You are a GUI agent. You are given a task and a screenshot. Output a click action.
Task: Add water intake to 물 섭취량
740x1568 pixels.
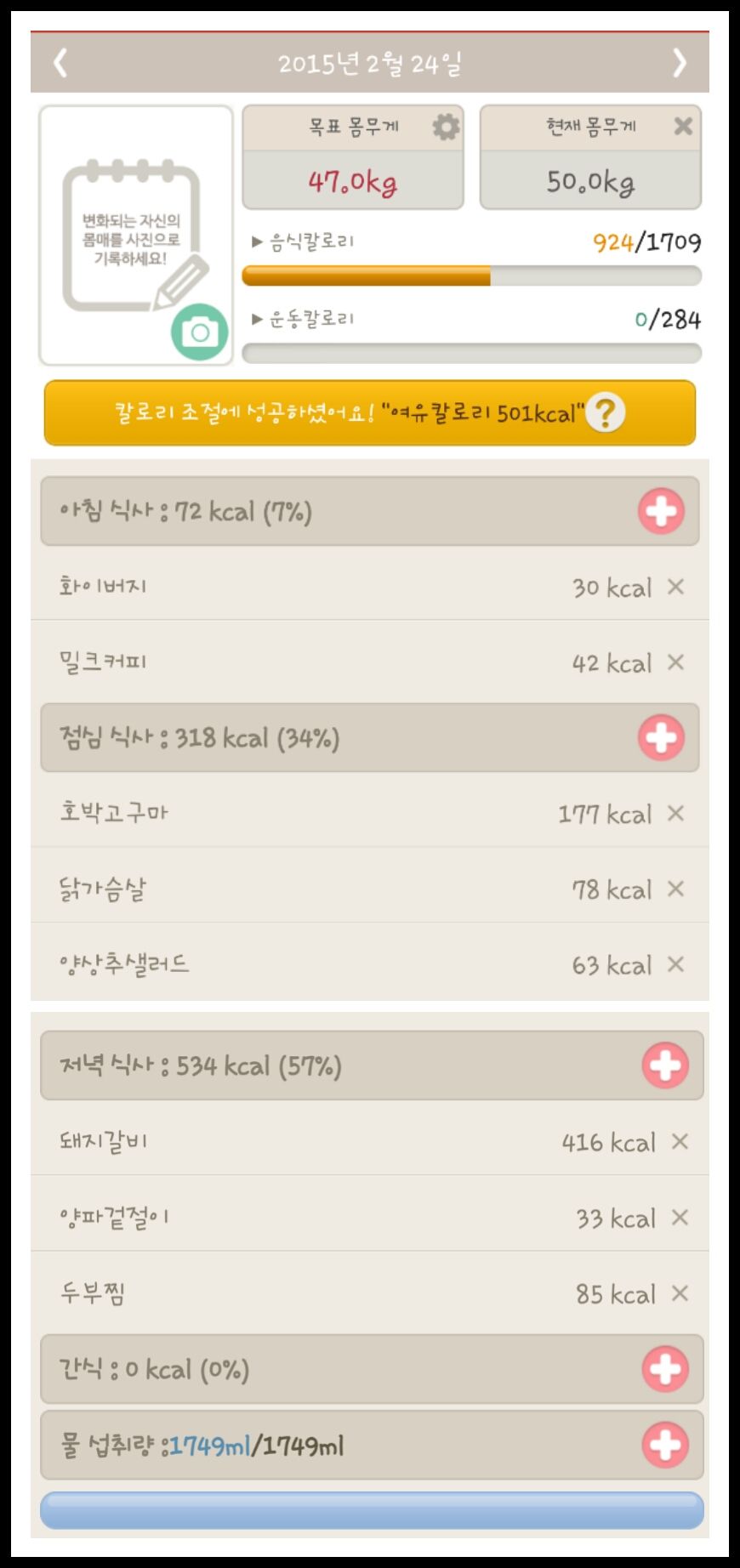pyautogui.click(x=664, y=1445)
